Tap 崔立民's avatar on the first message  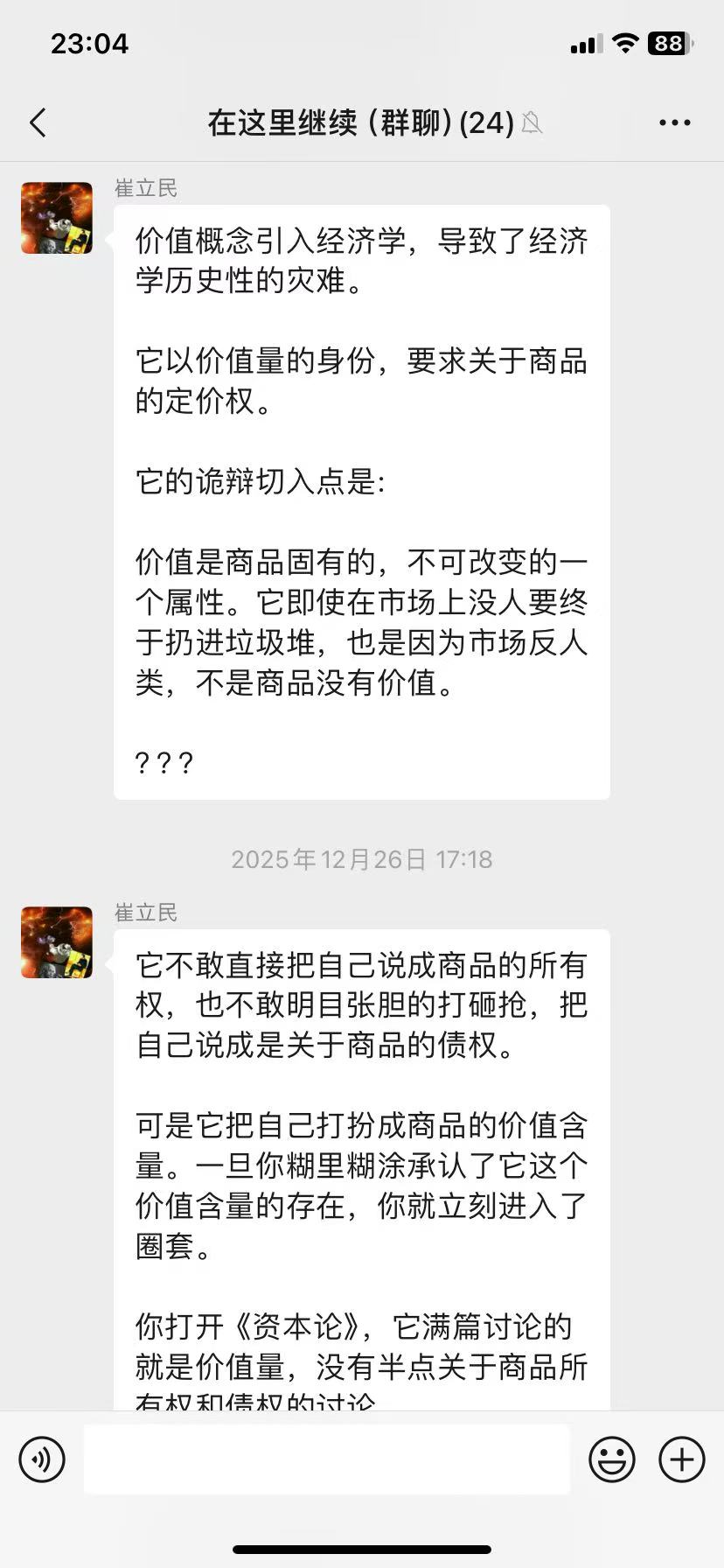(x=56, y=218)
